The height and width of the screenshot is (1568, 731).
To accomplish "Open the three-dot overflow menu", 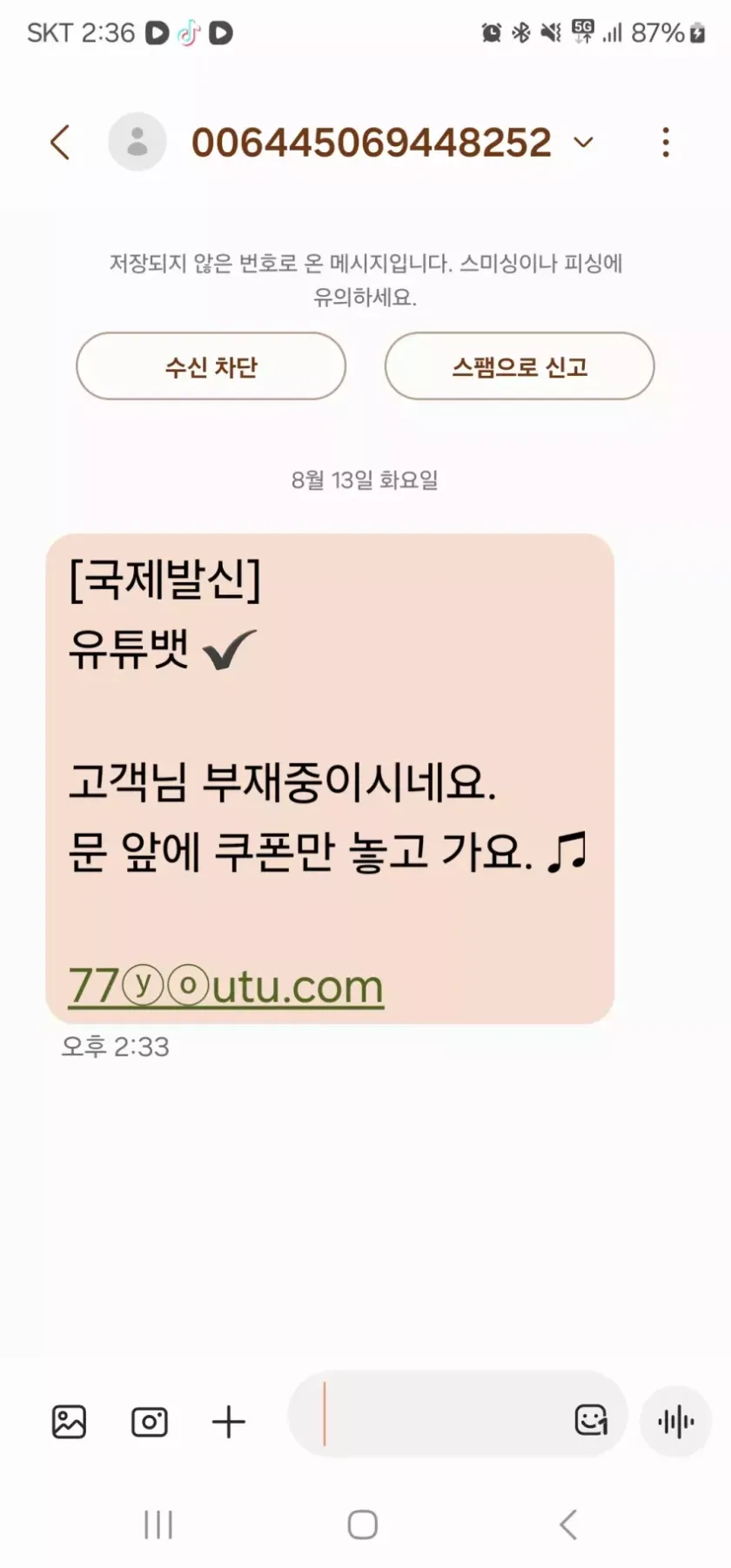I will [666, 143].
